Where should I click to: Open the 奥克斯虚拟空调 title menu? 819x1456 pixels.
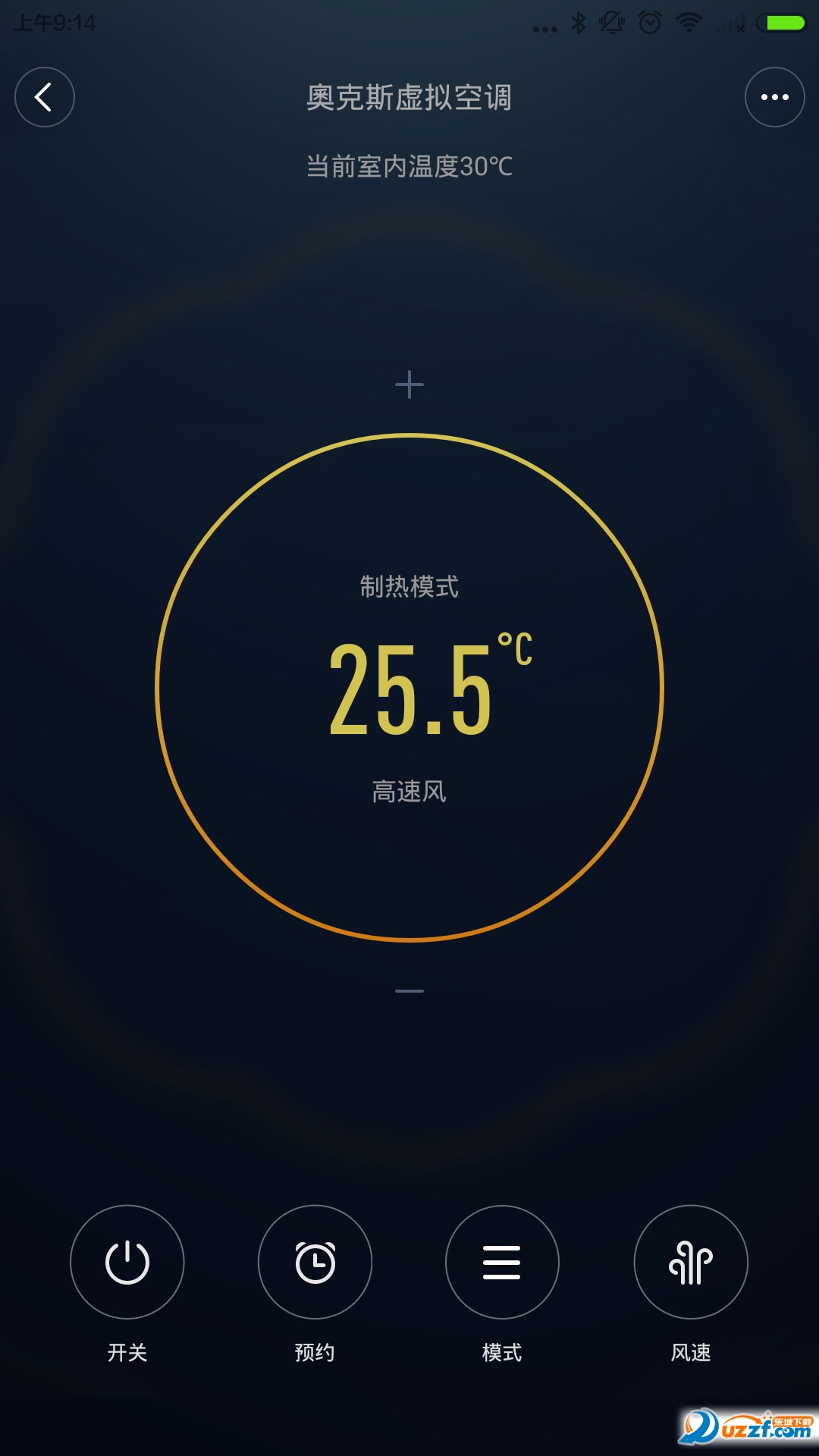409,97
